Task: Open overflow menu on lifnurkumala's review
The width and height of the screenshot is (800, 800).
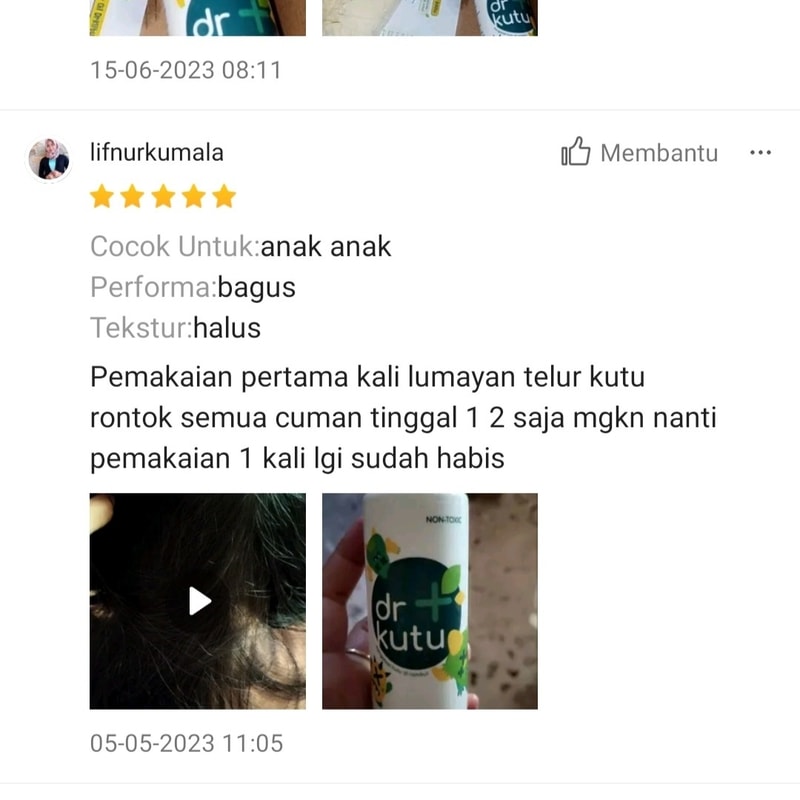Action: tap(760, 153)
